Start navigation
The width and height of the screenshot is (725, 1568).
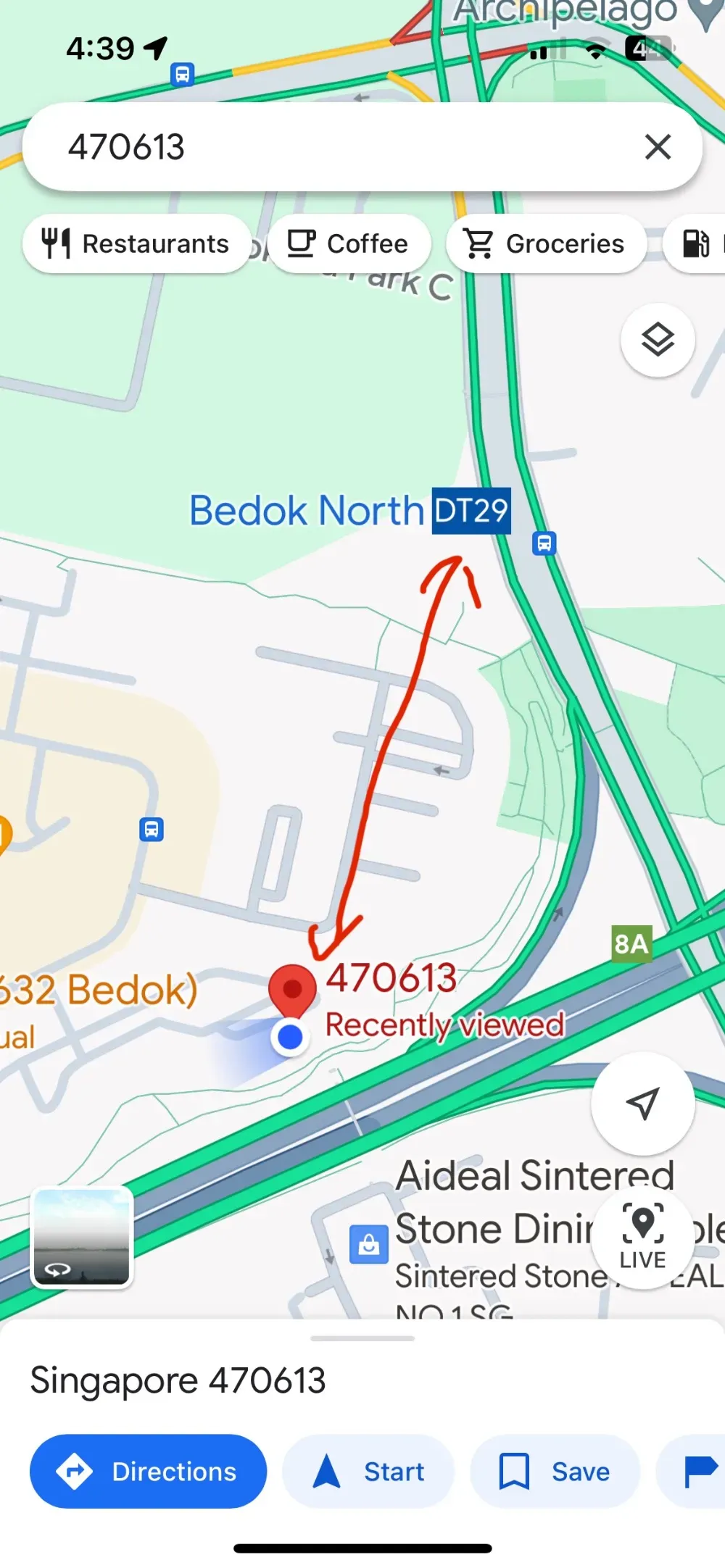point(368,1472)
